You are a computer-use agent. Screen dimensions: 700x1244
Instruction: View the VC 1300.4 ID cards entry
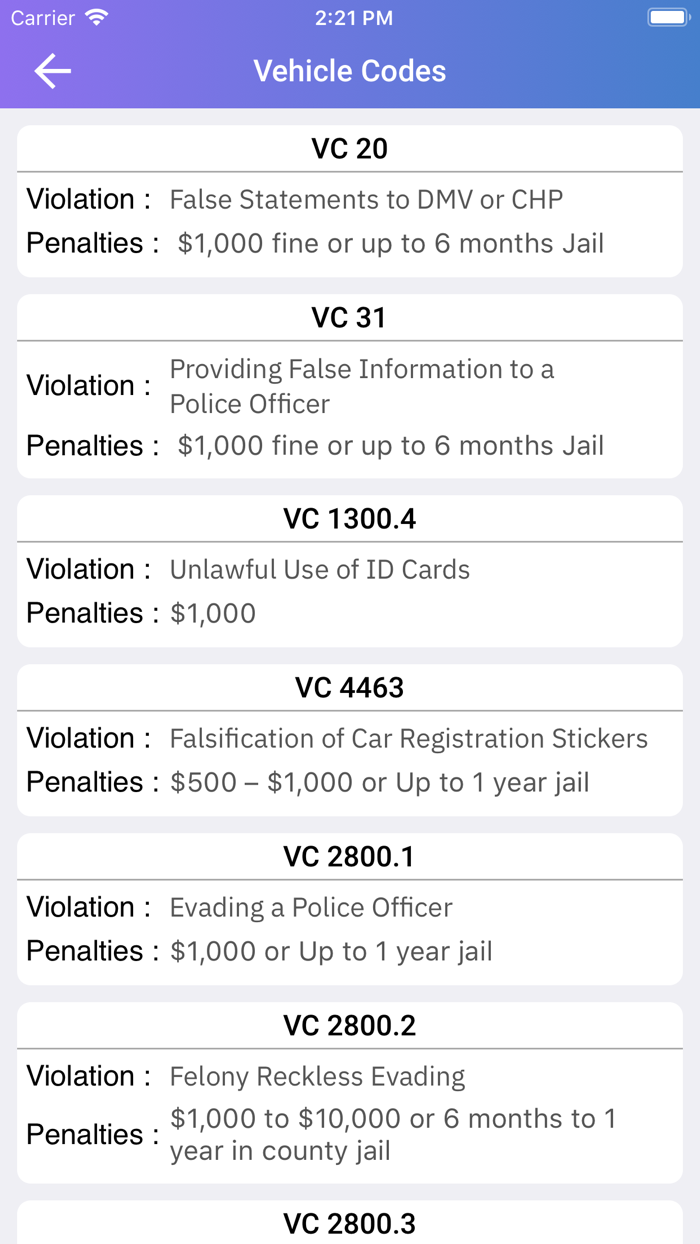[x=349, y=571]
